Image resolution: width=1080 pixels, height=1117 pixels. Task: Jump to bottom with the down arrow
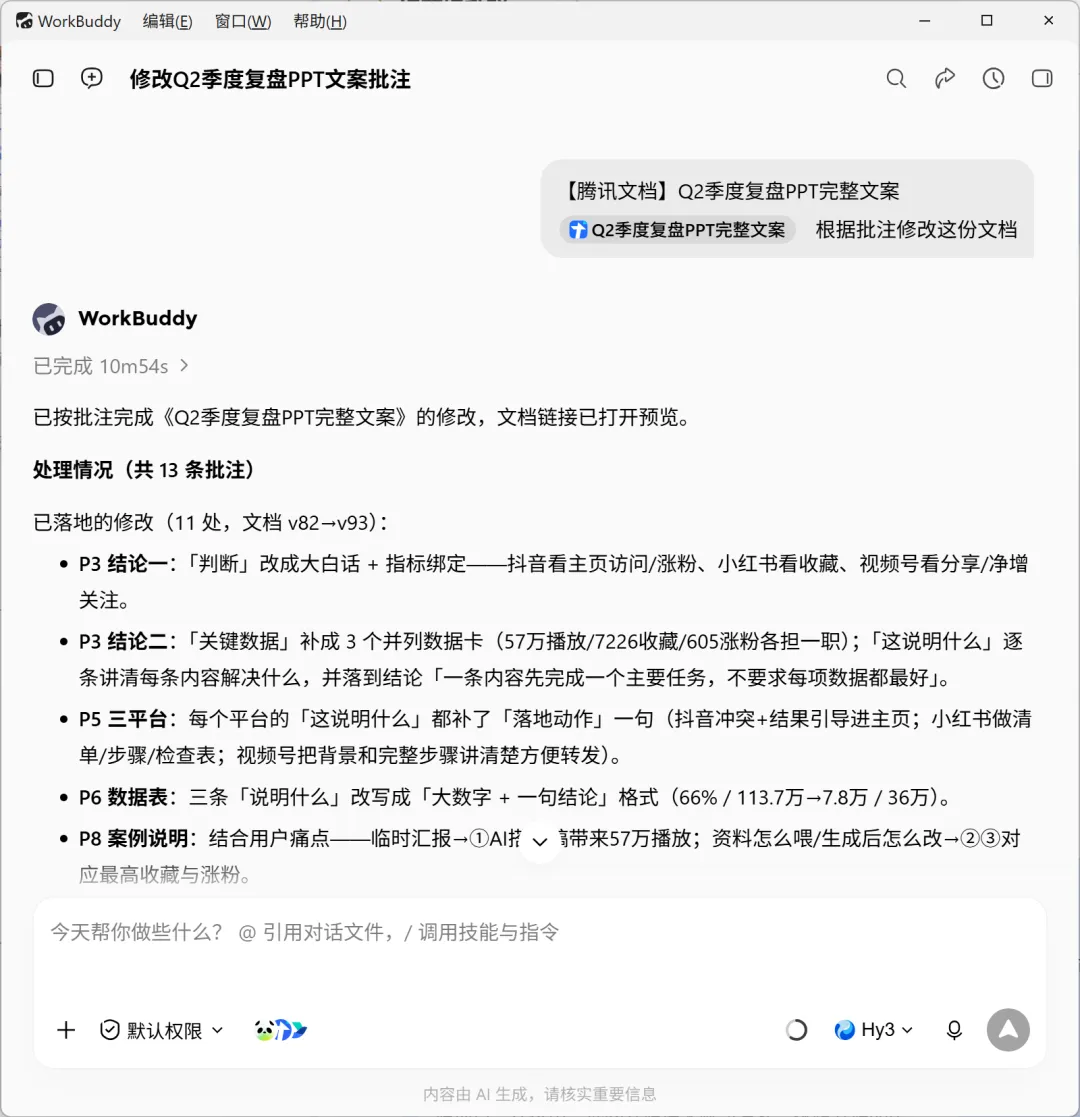click(x=540, y=841)
